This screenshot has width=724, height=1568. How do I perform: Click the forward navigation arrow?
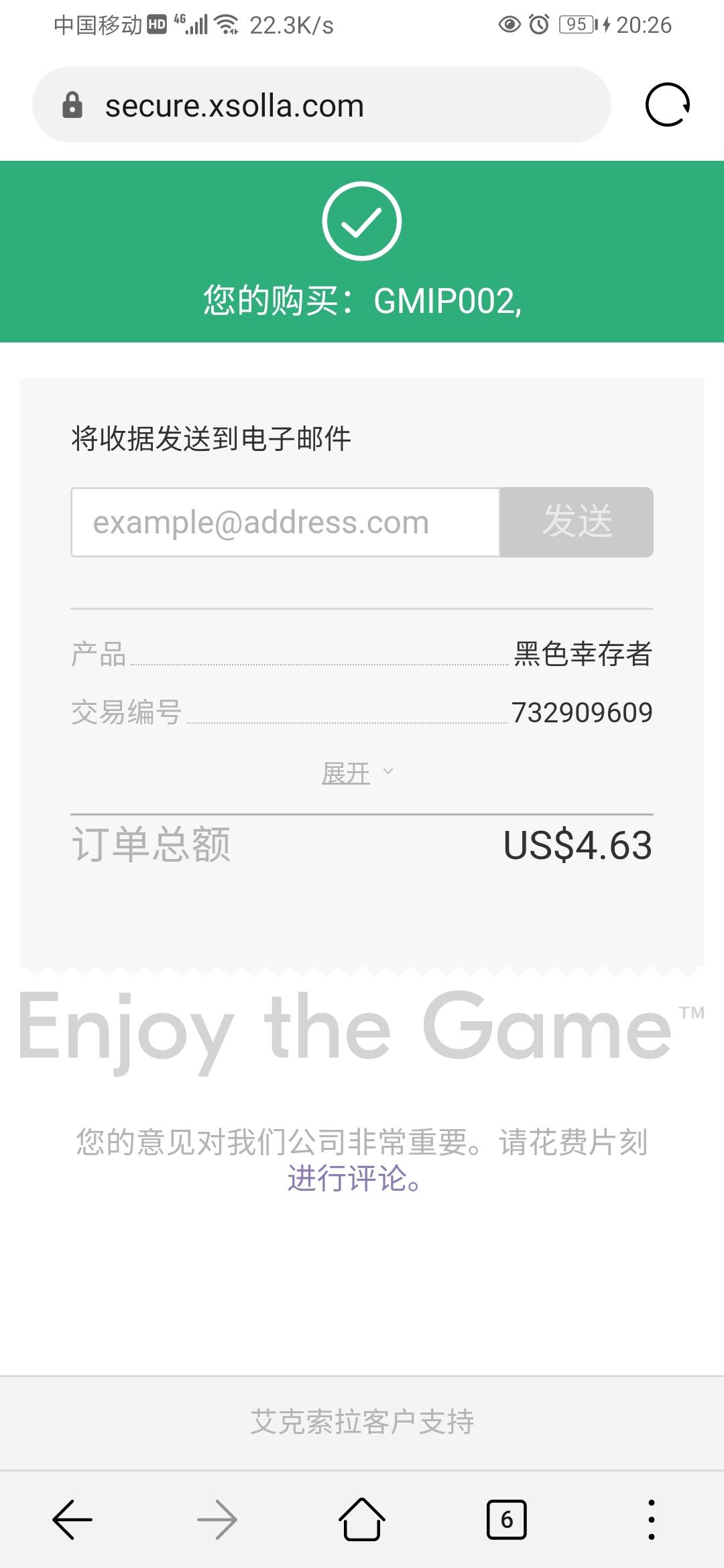pyautogui.click(x=217, y=1518)
